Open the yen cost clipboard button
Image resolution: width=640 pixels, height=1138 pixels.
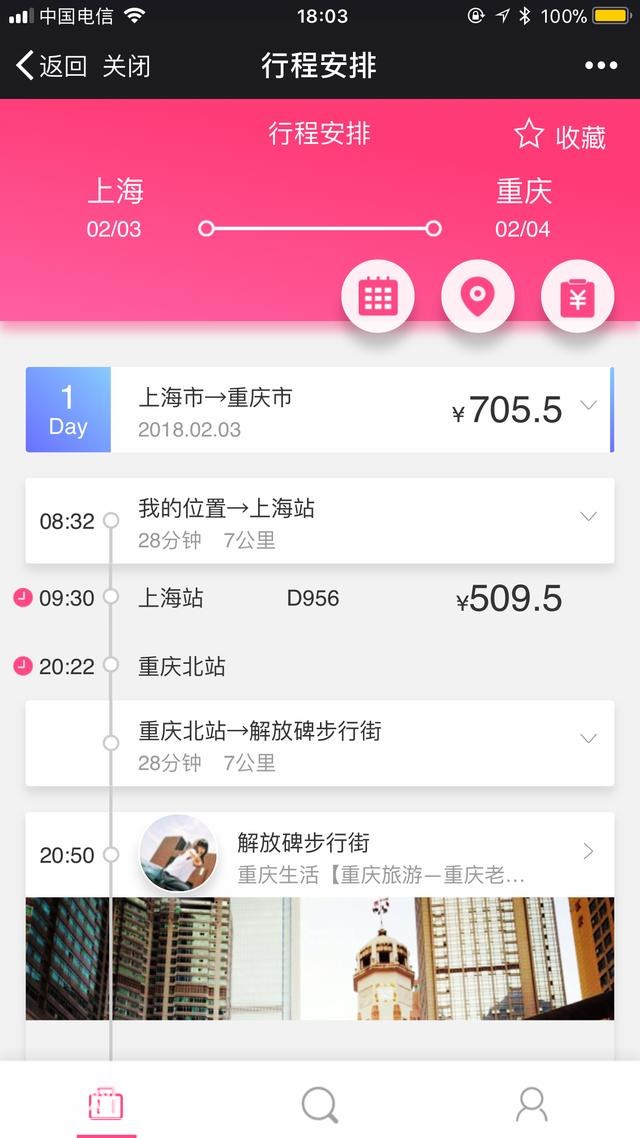coord(577,296)
